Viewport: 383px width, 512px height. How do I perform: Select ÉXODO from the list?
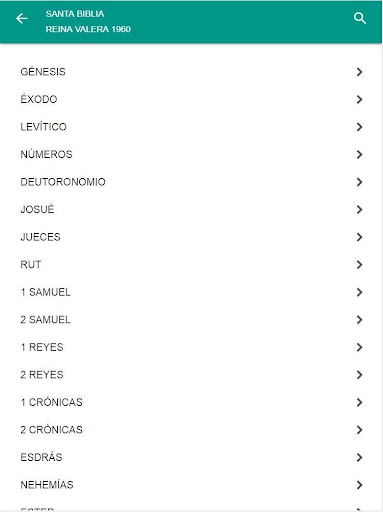pyautogui.click(x=191, y=99)
